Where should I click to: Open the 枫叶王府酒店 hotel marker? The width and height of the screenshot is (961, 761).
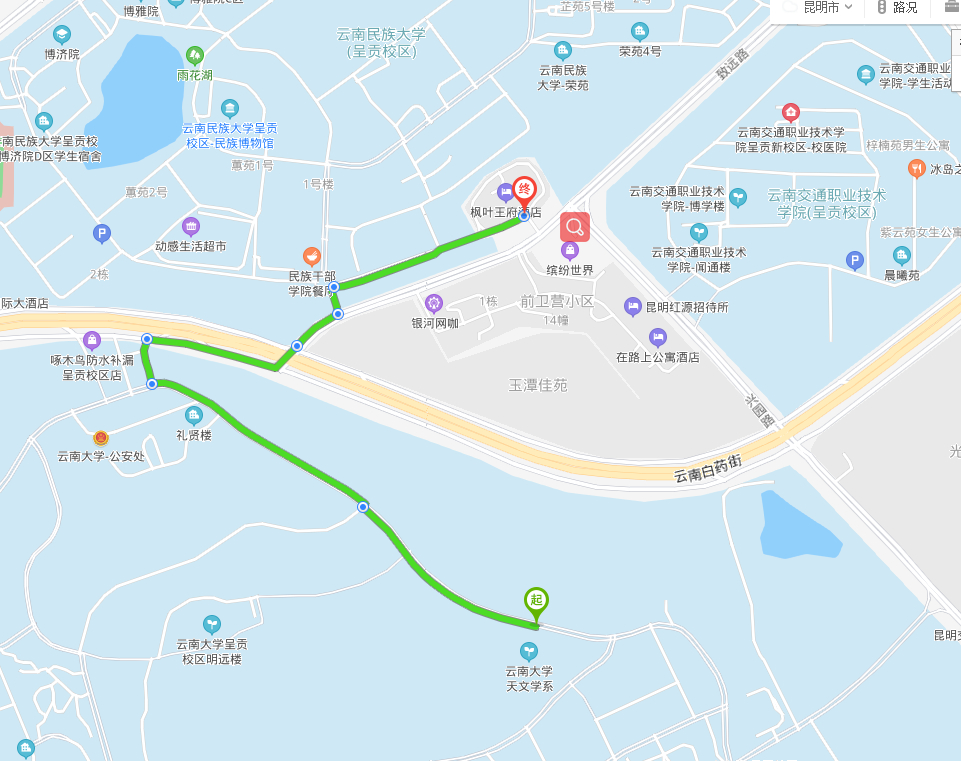point(504,192)
